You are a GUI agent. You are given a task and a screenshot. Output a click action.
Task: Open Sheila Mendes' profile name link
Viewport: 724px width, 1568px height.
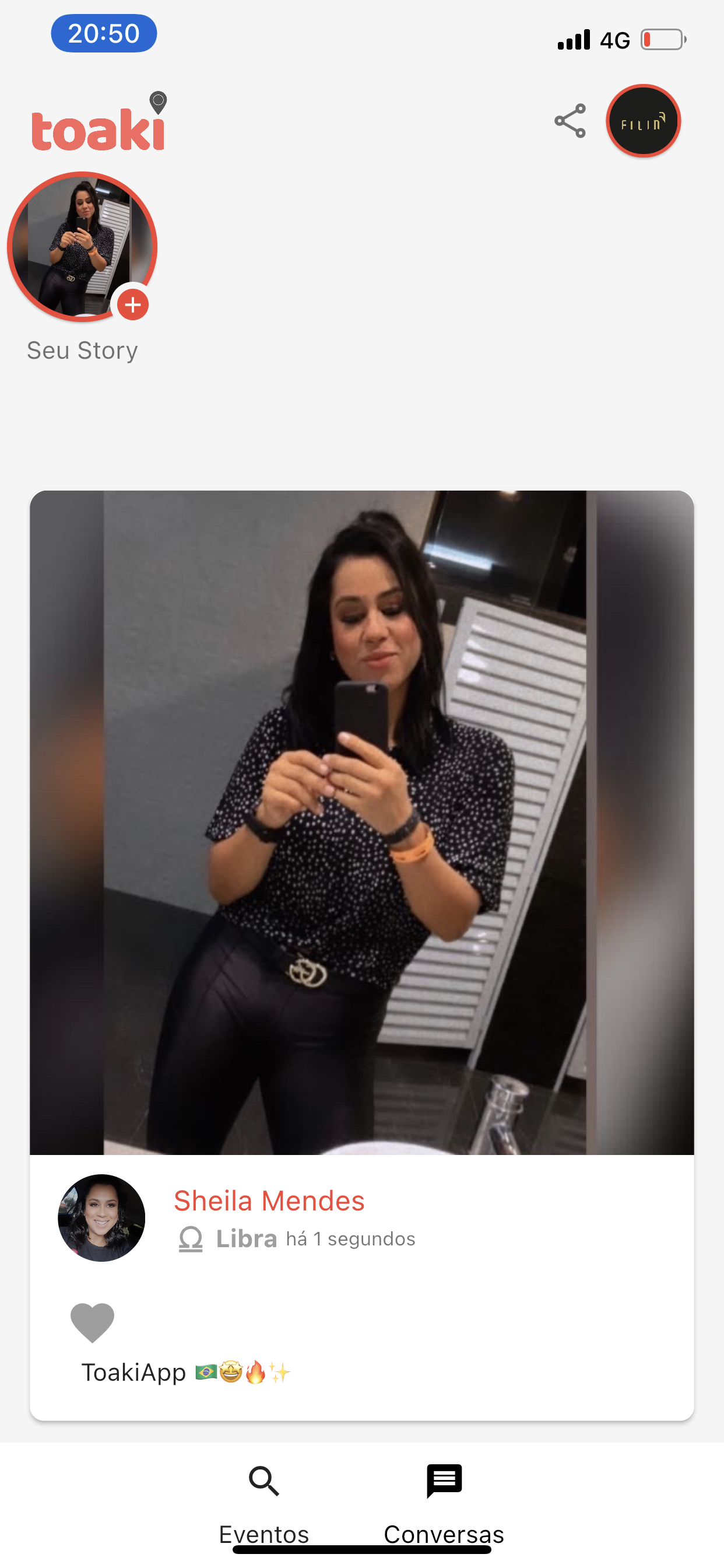coord(269,1201)
